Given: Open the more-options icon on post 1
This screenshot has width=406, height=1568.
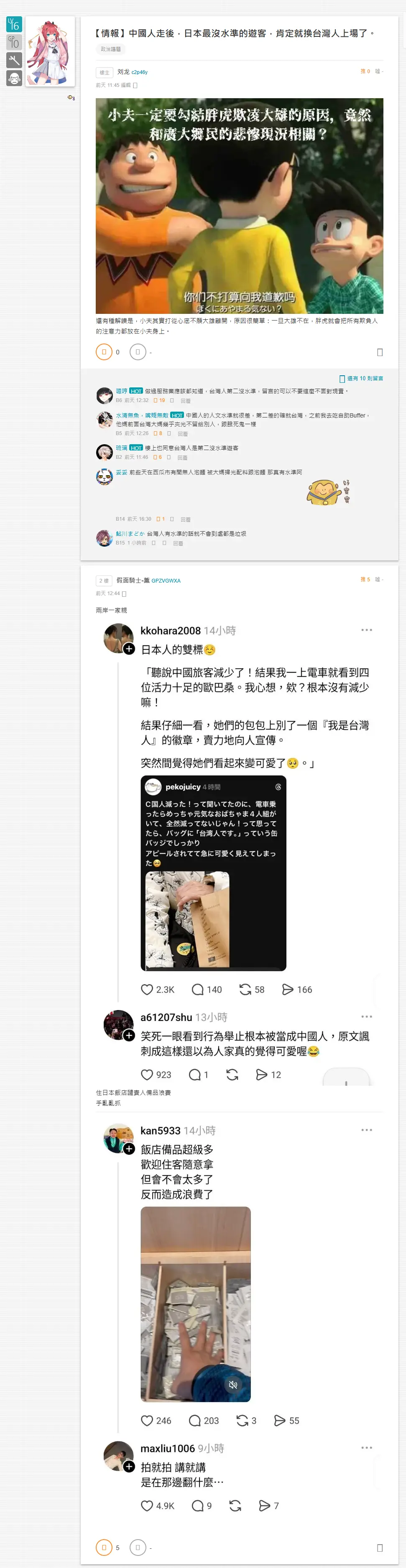Looking at the screenshot, I should 380,352.
